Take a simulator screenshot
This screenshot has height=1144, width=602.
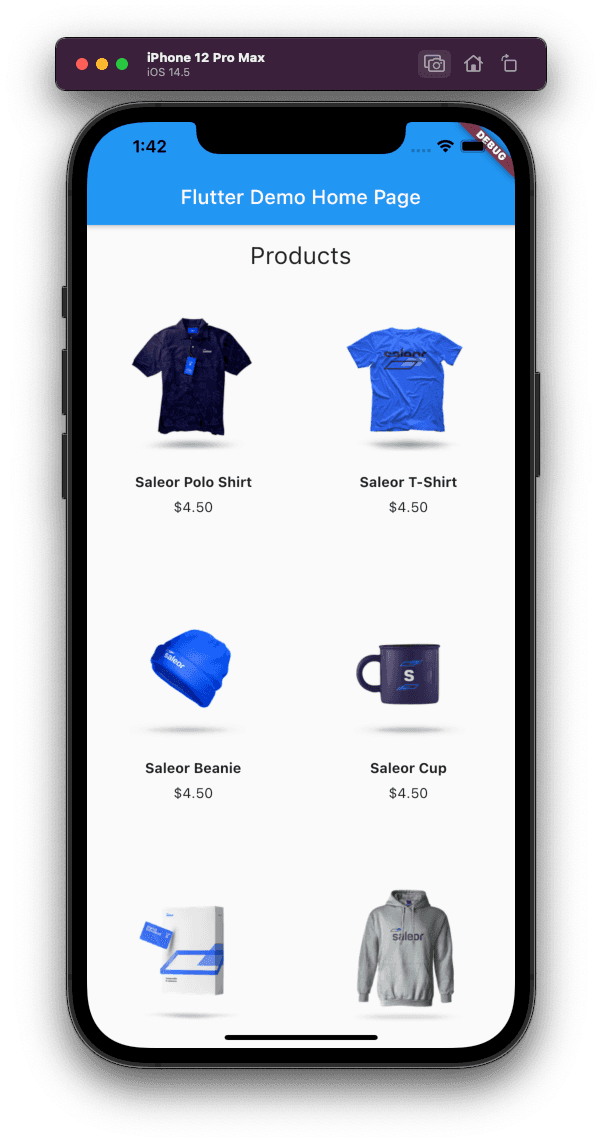point(434,64)
